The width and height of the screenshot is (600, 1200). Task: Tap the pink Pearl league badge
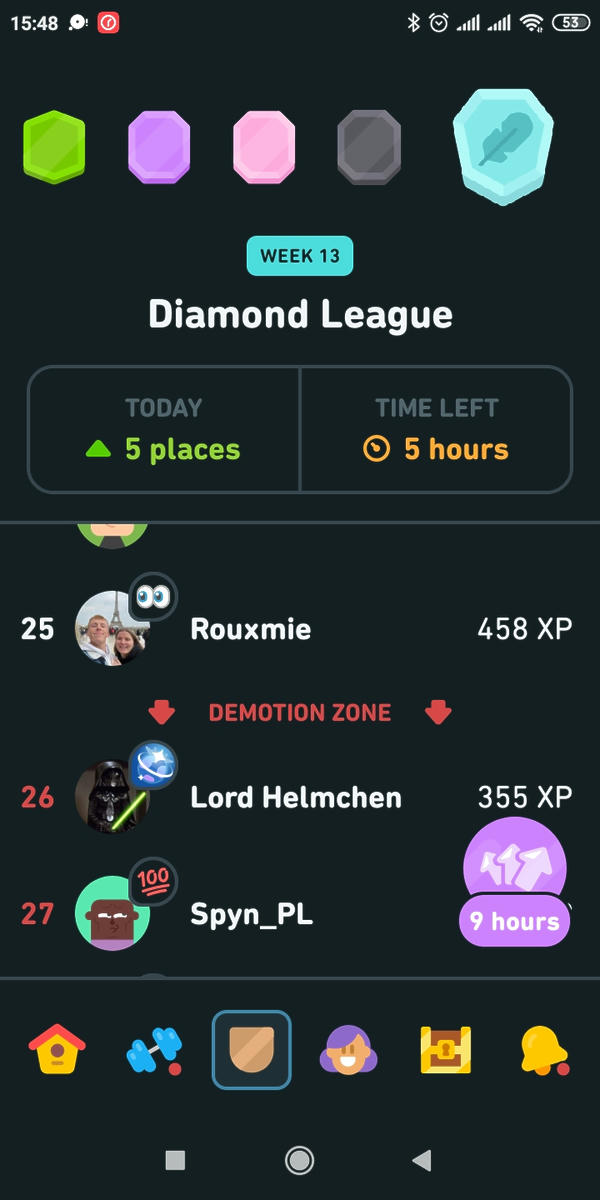[x=264, y=147]
